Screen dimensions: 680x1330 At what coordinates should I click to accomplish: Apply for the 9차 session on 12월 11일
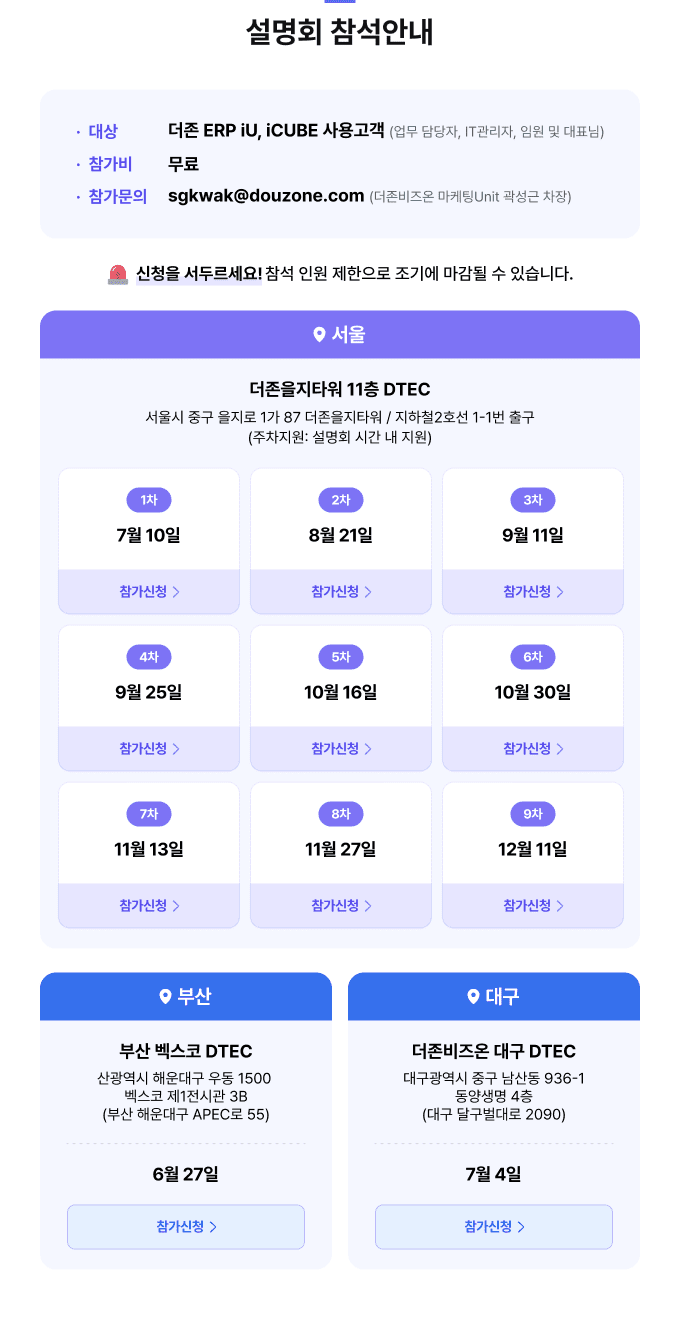point(533,906)
